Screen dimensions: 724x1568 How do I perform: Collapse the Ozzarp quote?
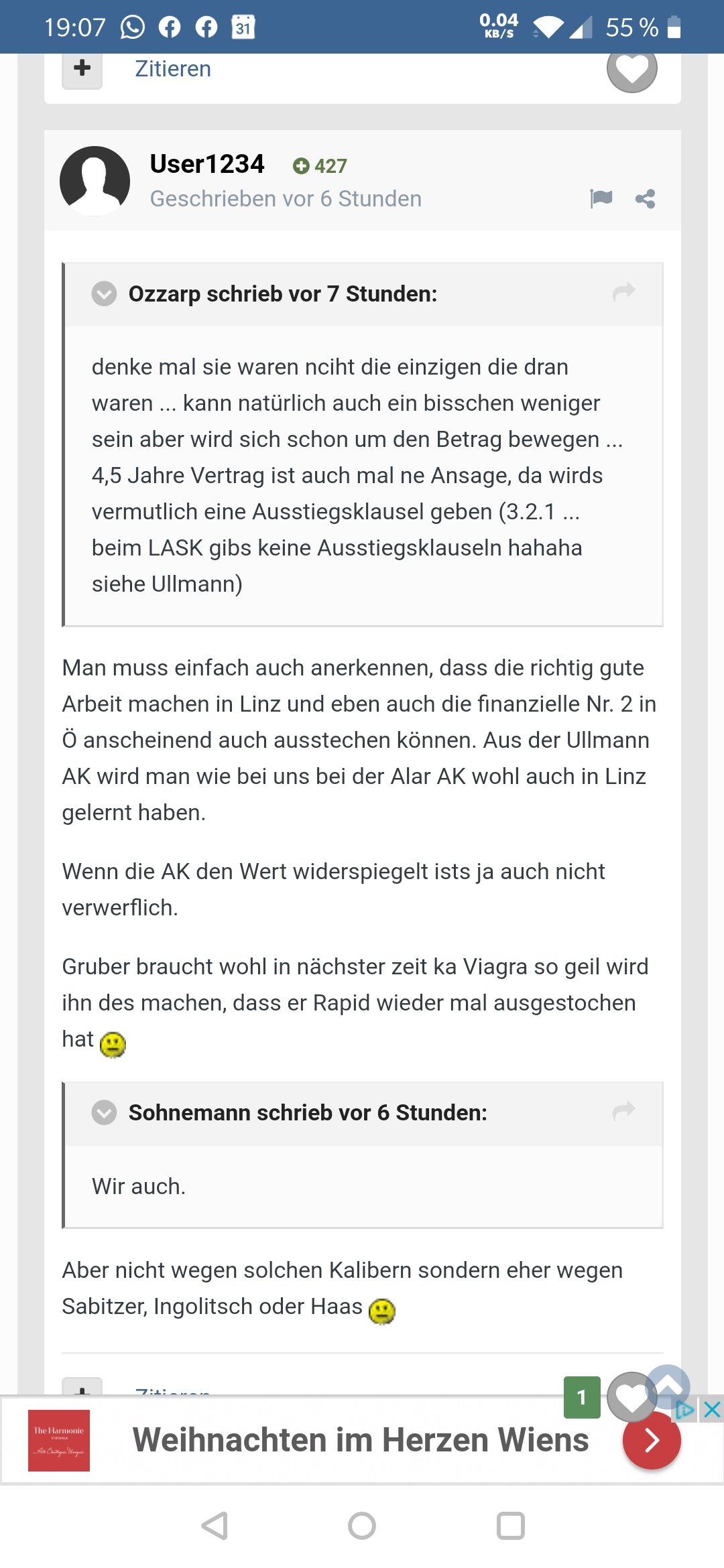tap(104, 293)
